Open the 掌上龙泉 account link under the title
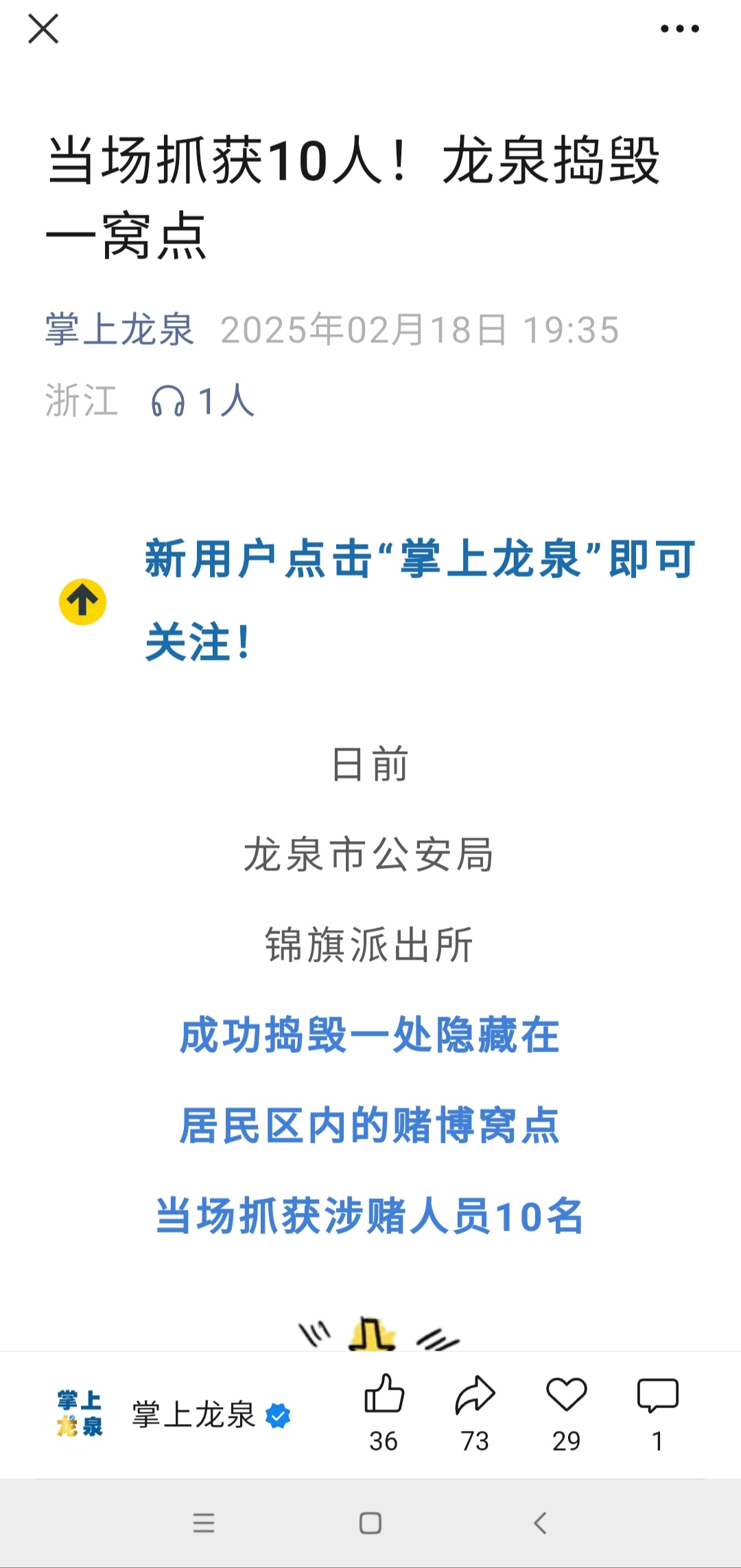 (x=120, y=330)
